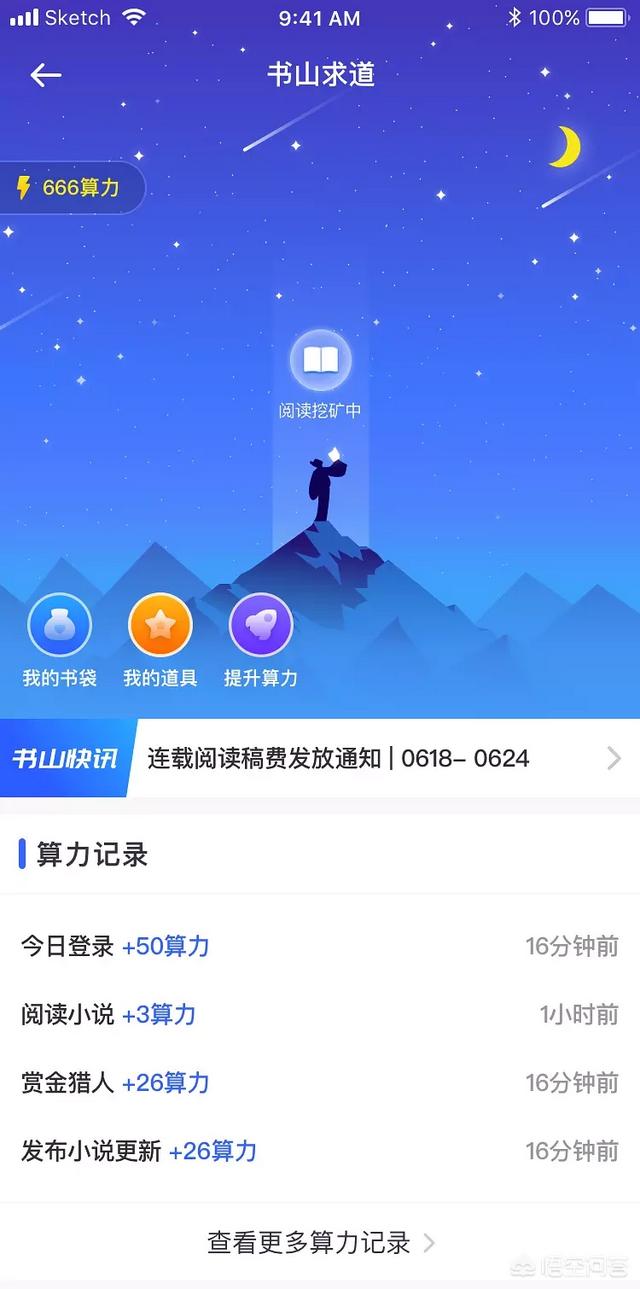View 查看更多算力记录

(320, 1243)
